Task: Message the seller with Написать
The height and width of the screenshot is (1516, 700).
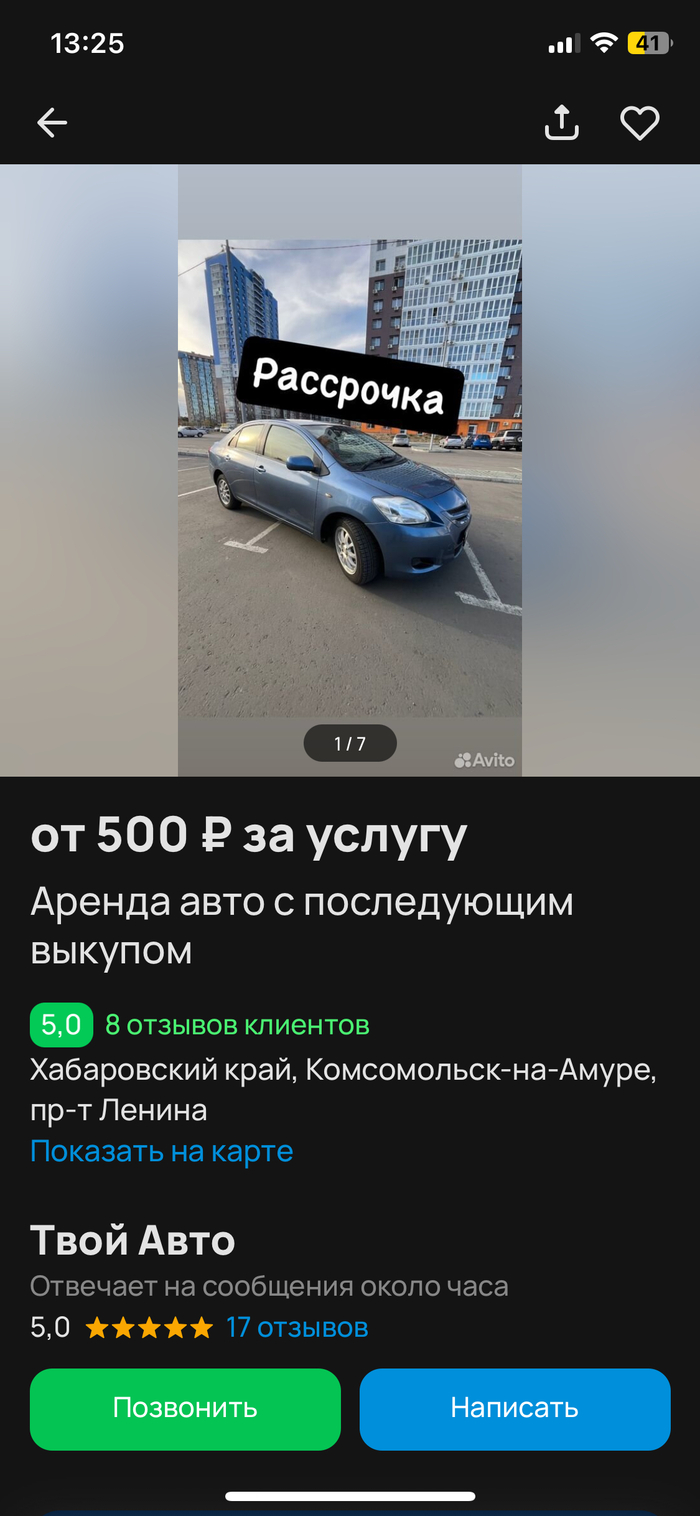Action: coord(514,1408)
